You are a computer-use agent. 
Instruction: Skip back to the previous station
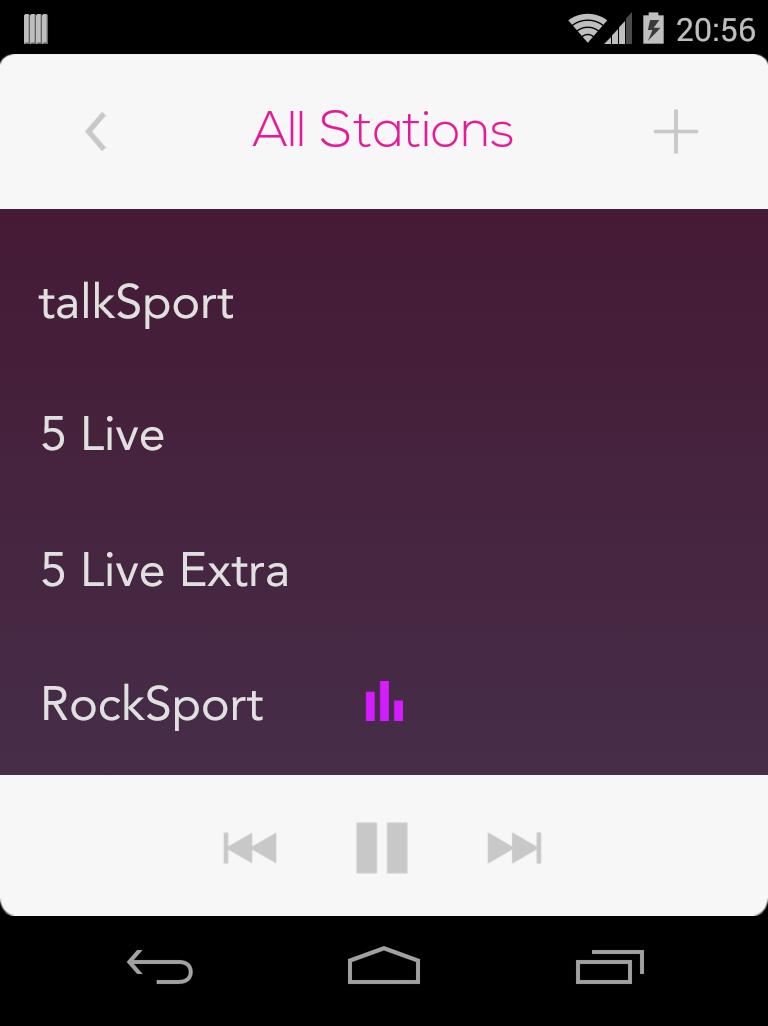(249, 846)
